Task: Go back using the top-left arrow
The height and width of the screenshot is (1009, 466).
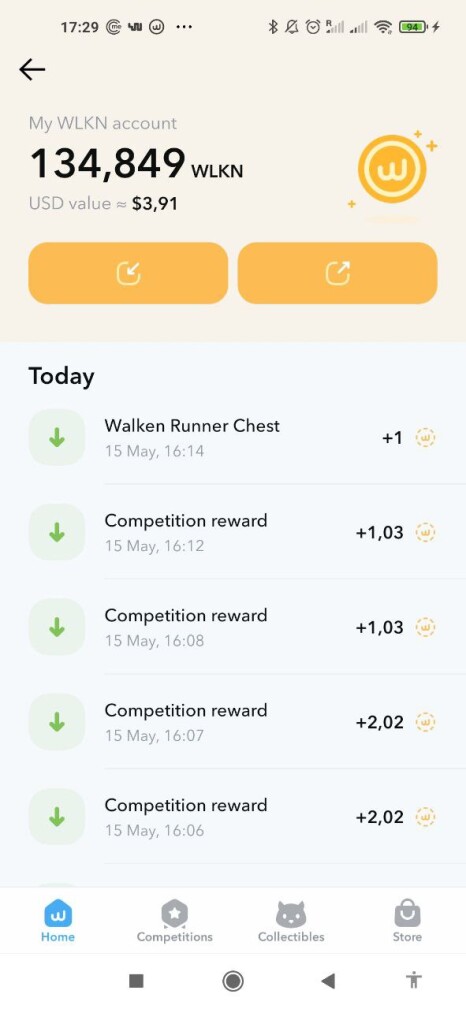Action: click(x=32, y=69)
